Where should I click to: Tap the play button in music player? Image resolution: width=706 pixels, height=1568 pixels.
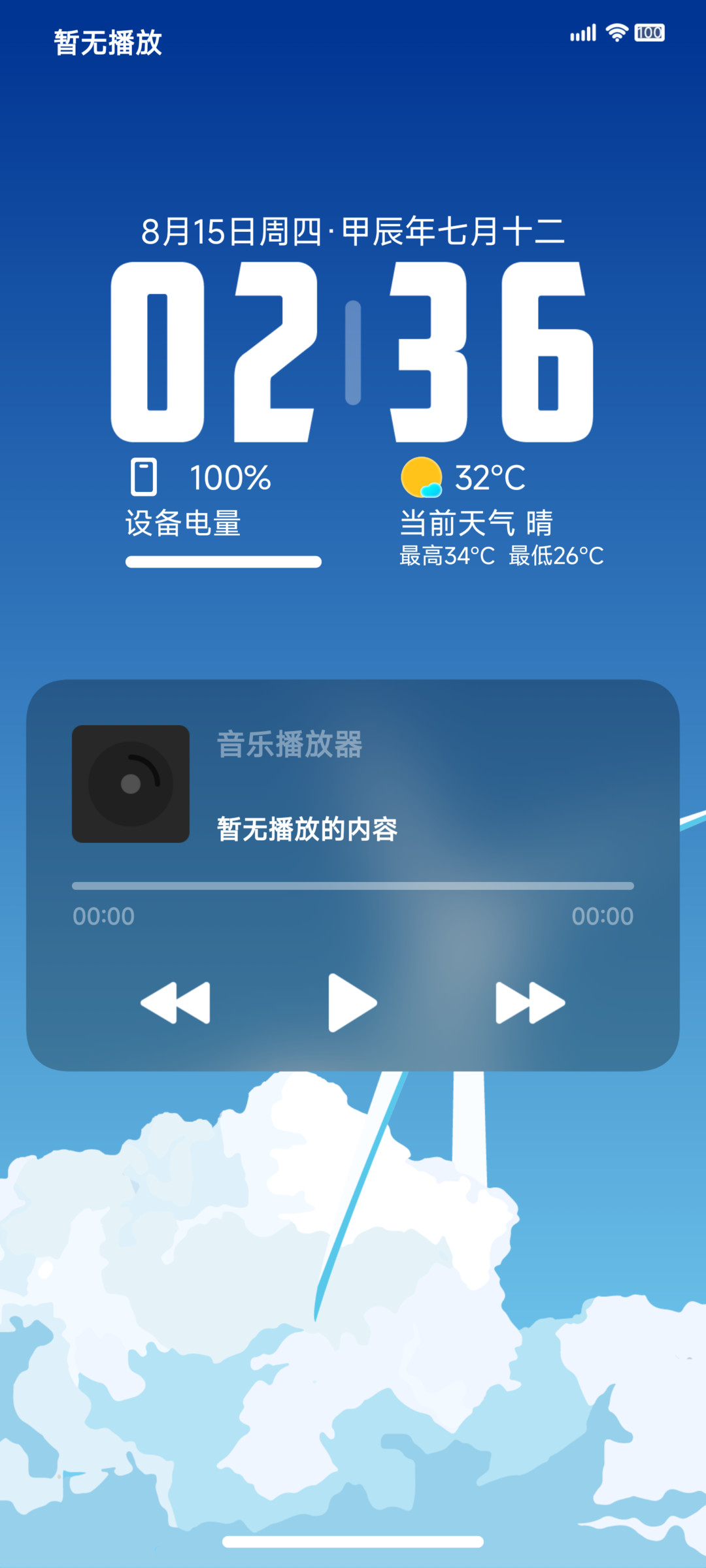pyautogui.click(x=352, y=1003)
